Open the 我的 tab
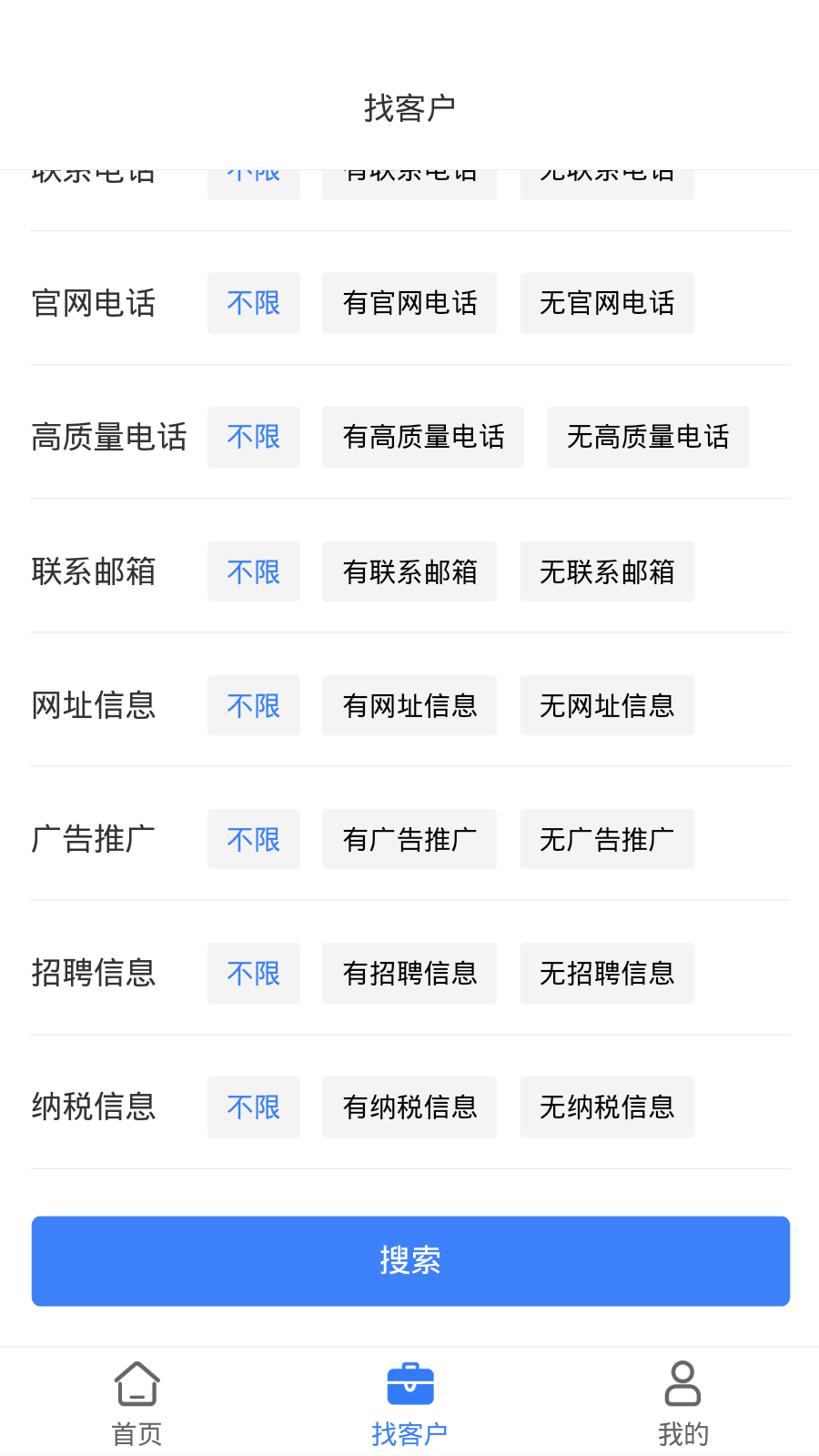This screenshot has width=819, height=1456. point(682,1404)
